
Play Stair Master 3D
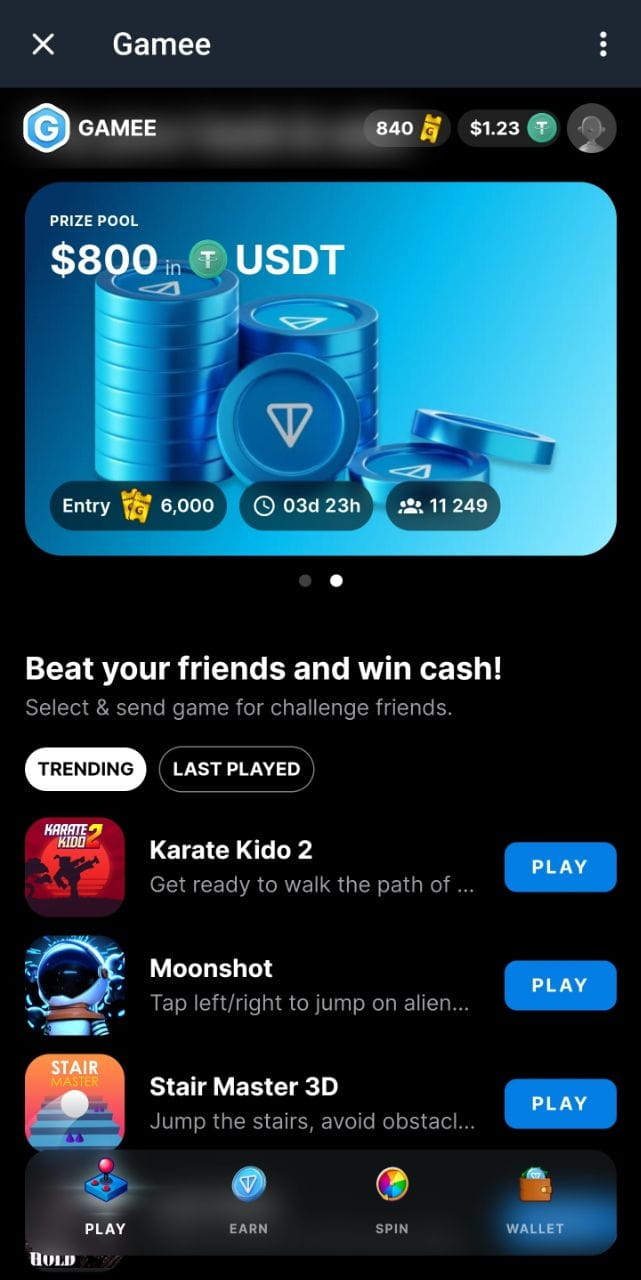pos(559,1103)
